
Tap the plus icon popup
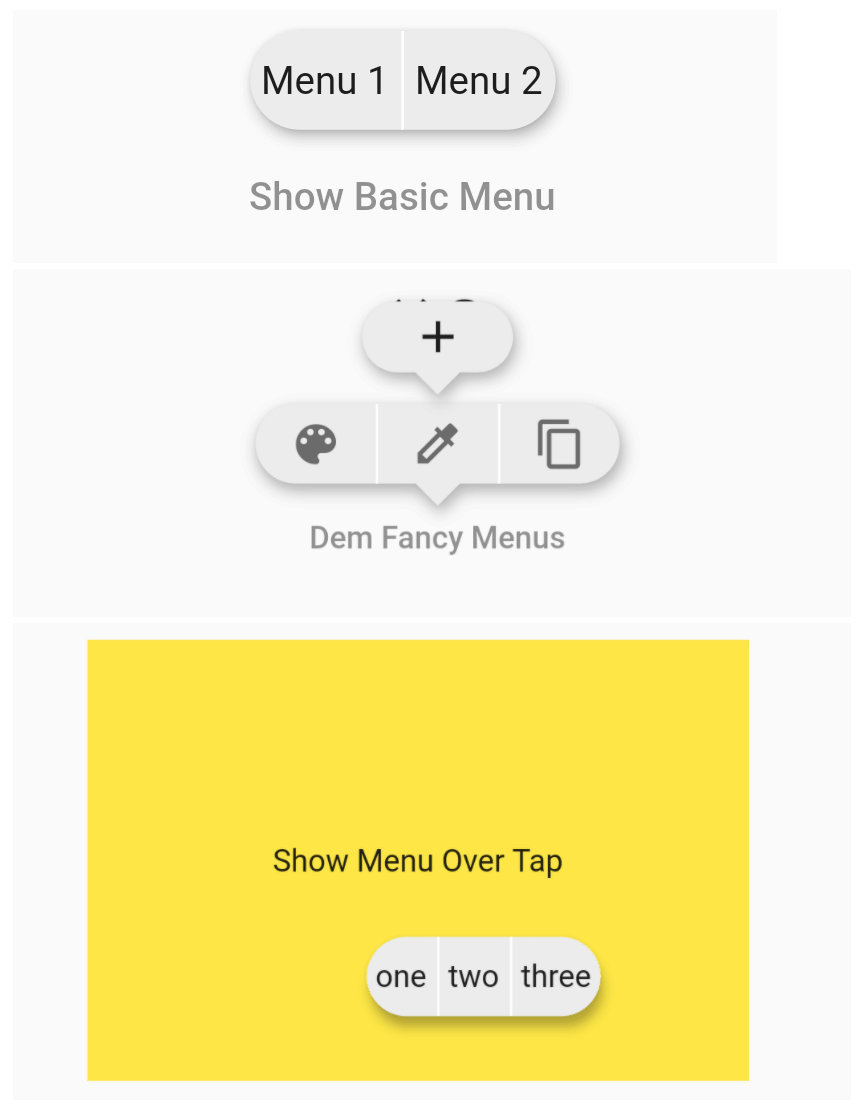pos(437,338)
